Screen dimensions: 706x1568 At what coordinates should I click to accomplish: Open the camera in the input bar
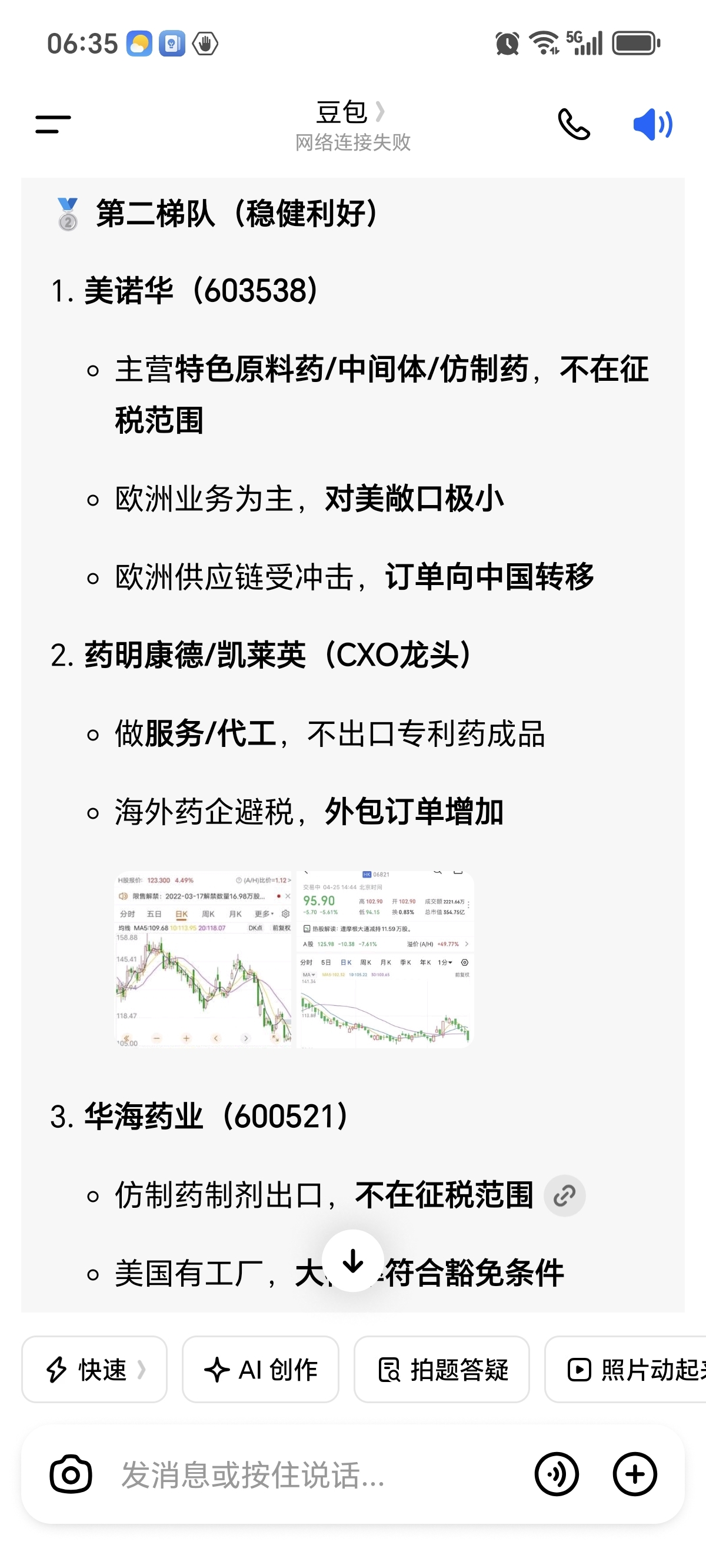click(71, 1475)
